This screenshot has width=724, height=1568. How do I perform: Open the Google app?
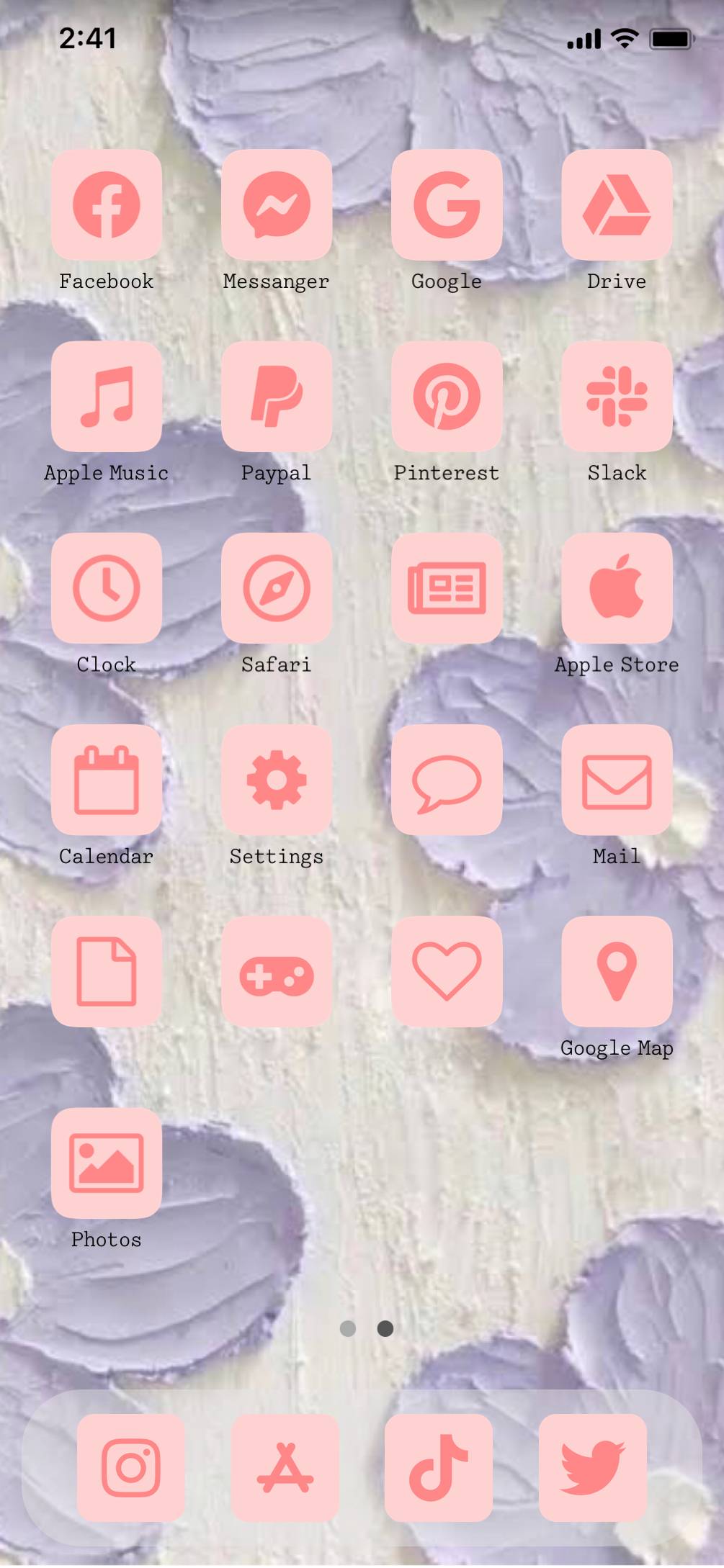447,205
